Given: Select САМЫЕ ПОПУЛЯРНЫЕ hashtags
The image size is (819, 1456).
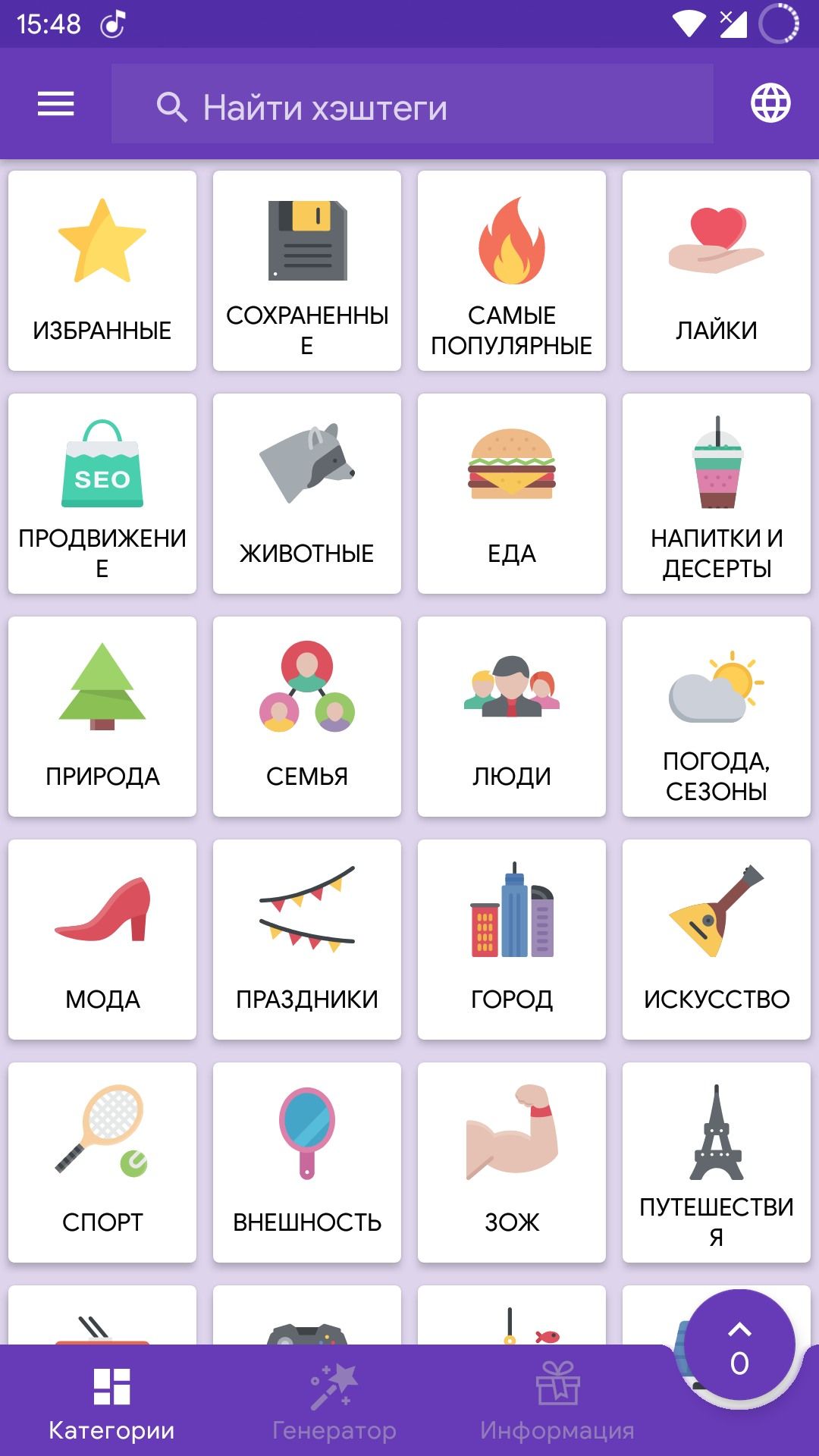Looking at the screenshot, I should 512,271.
